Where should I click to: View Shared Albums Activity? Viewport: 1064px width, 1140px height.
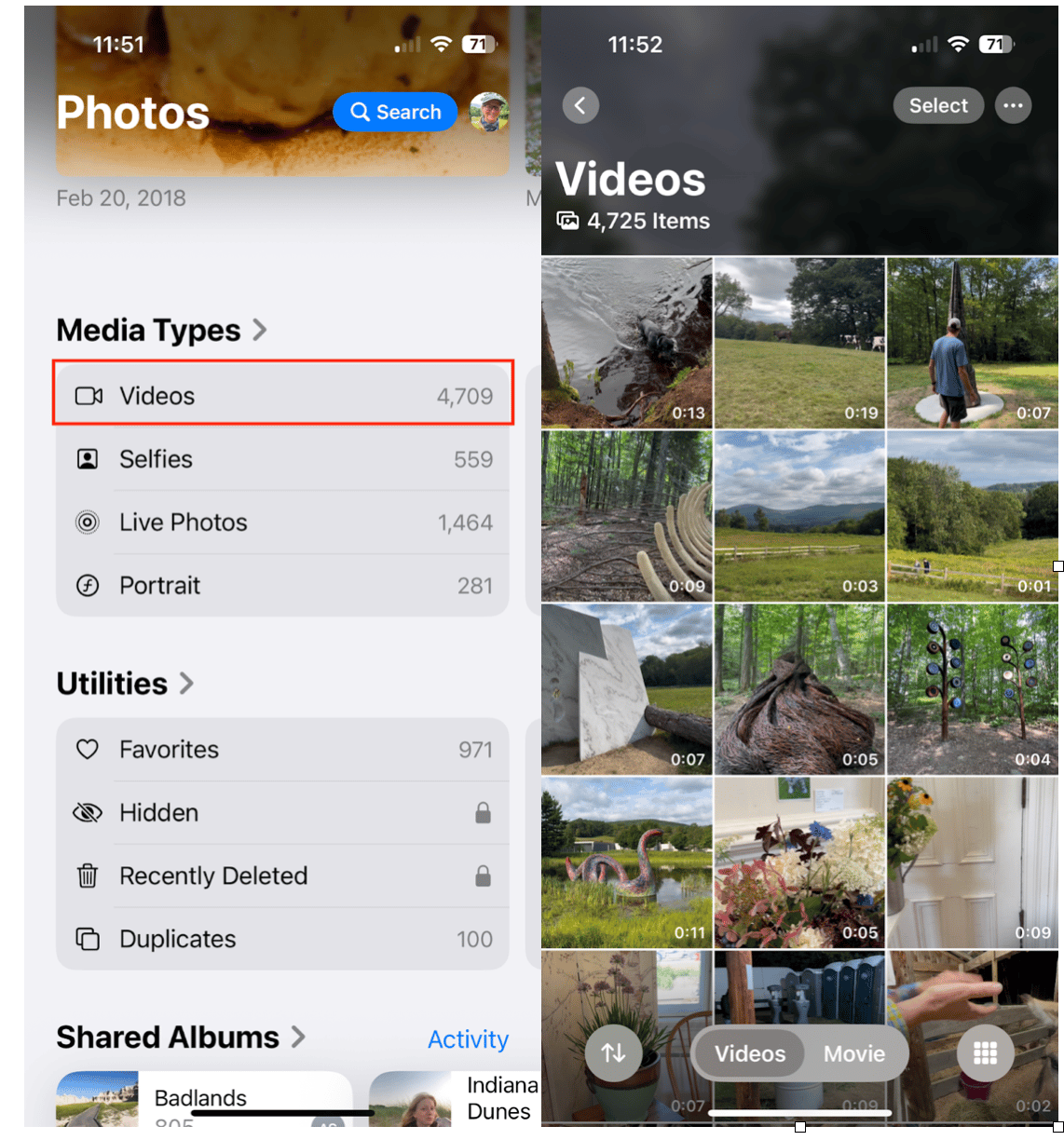[468, 1039]
